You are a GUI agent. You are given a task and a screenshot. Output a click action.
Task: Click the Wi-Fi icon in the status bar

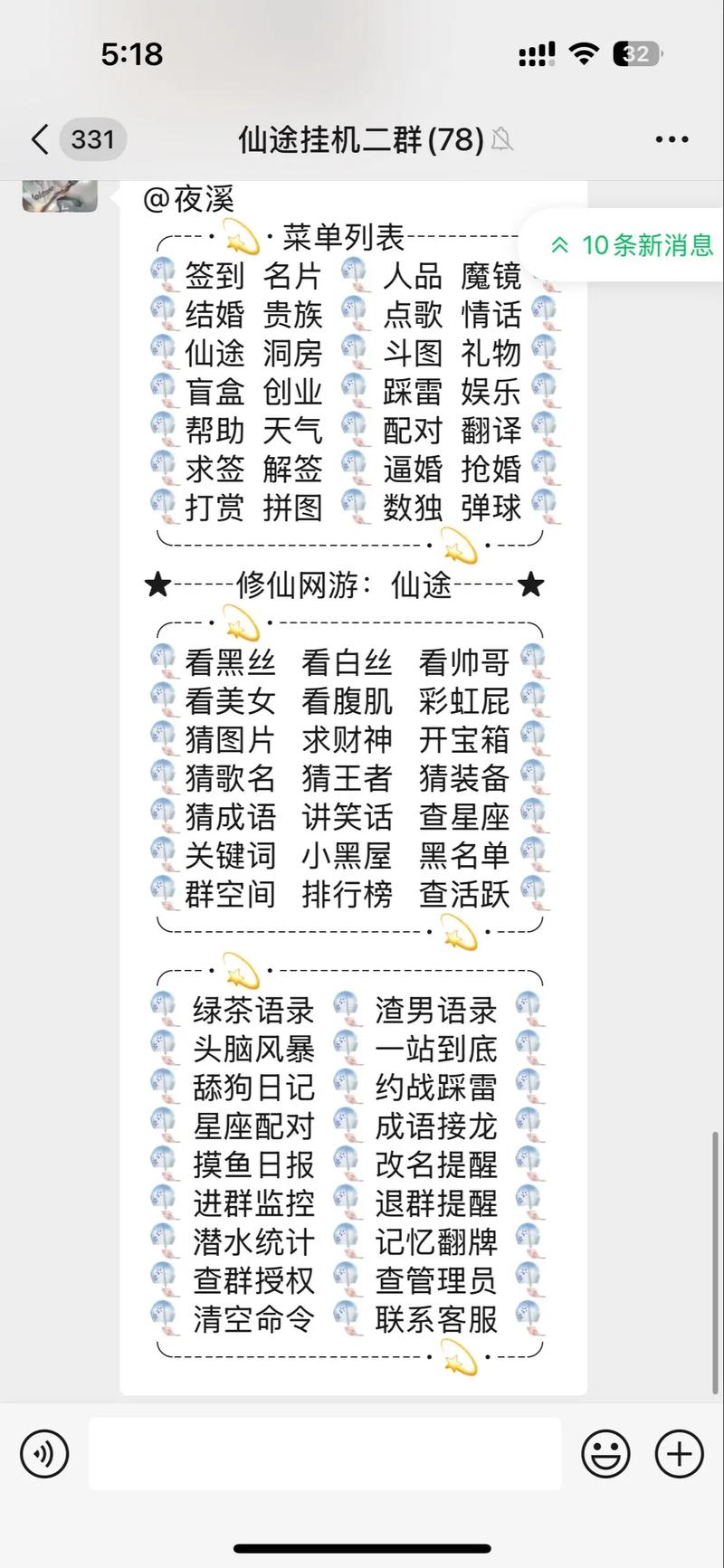tap(583, 54)
